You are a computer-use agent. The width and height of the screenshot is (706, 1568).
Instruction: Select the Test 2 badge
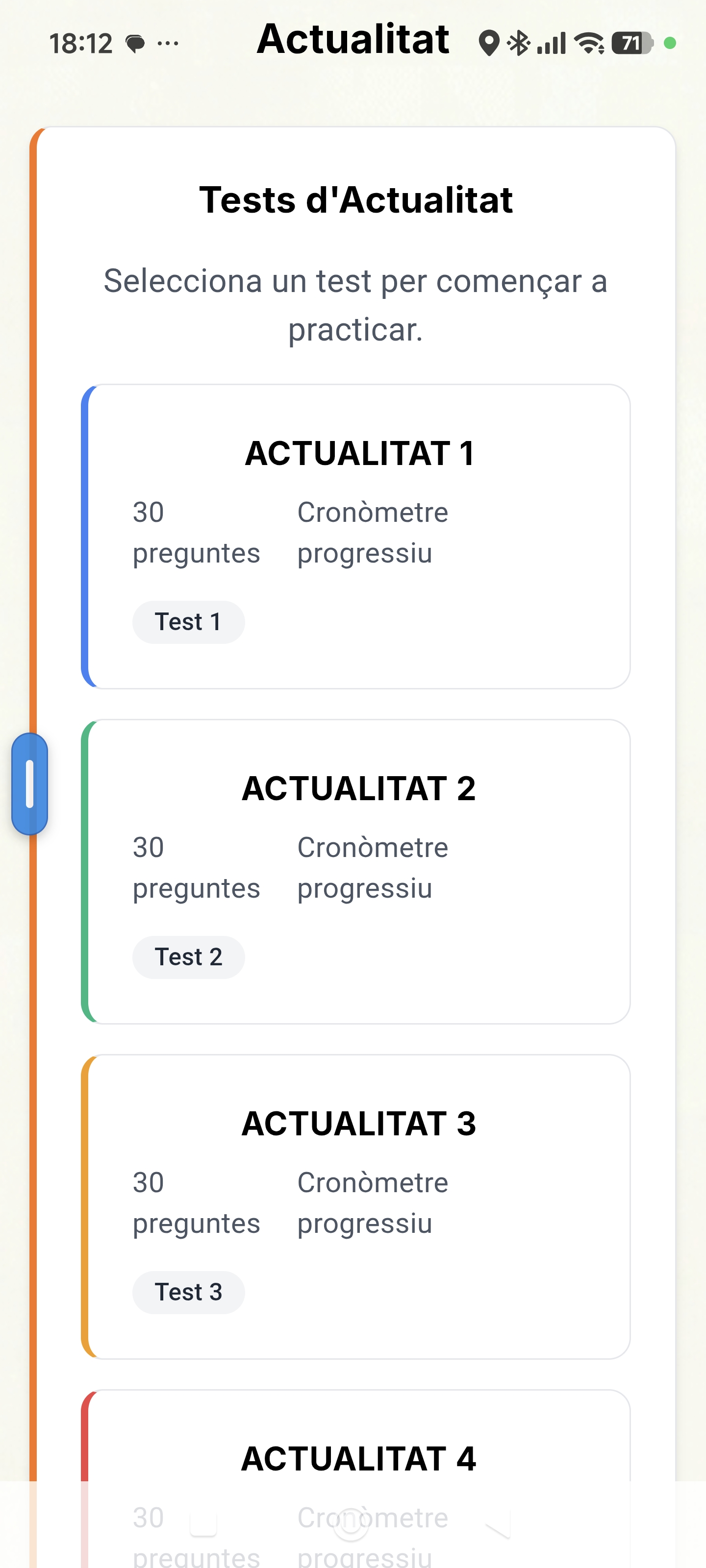[188, 956]
